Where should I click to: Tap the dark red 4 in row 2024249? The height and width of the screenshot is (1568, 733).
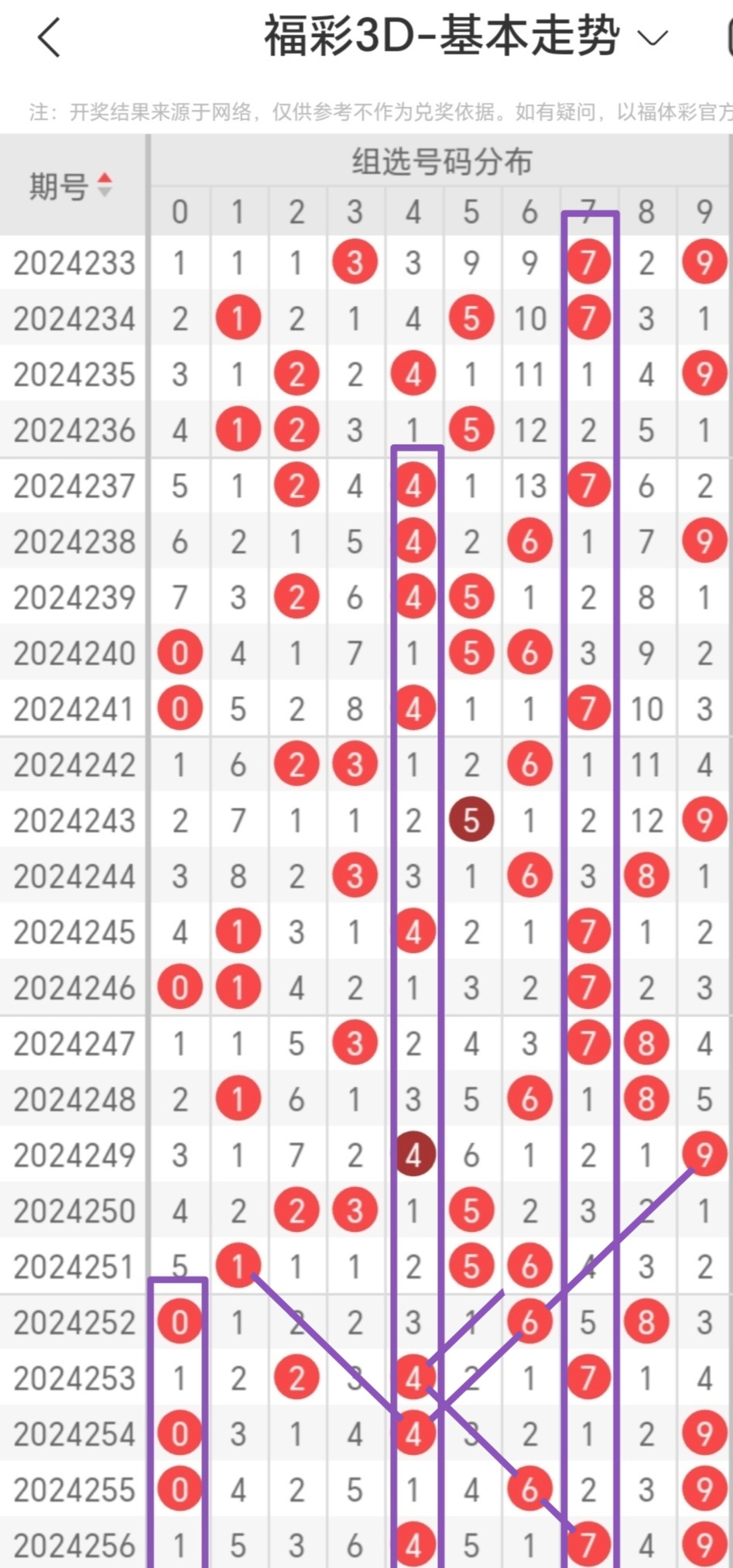(x=414, y=1153)
